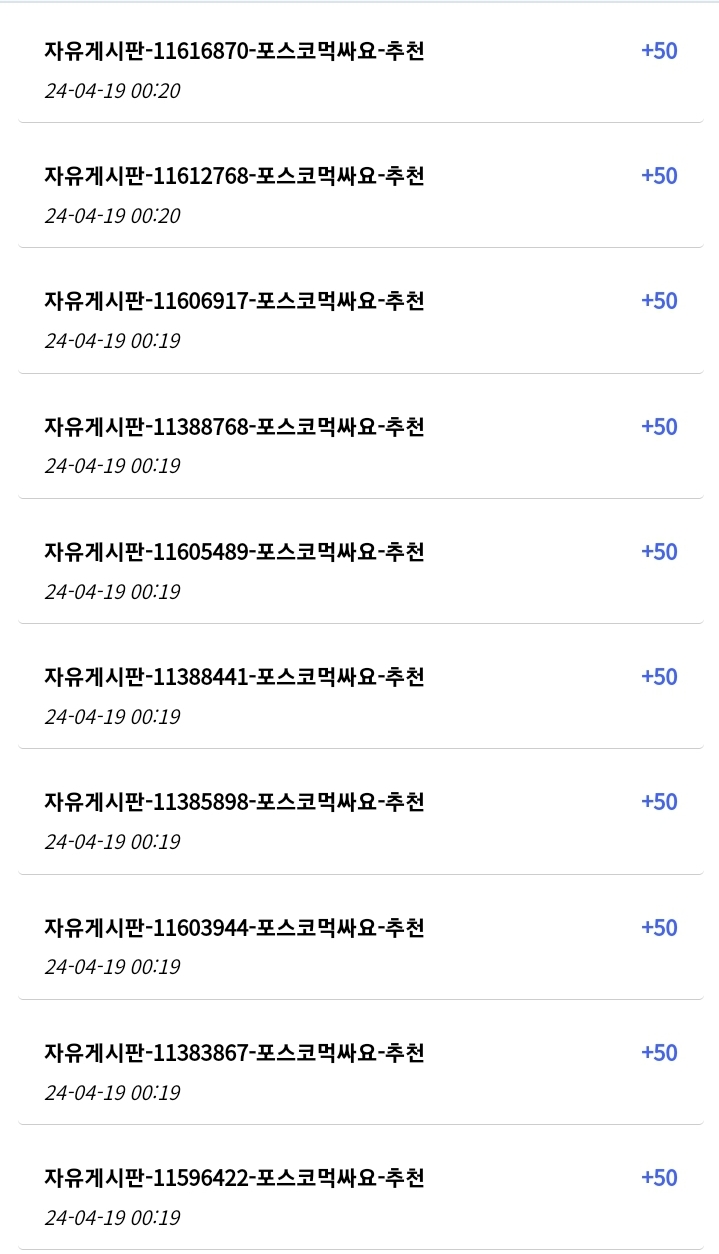719x1254 pixels.
Task: Open point entry for post 11616870
Action: pyautogui.click(x=234, y=52)
